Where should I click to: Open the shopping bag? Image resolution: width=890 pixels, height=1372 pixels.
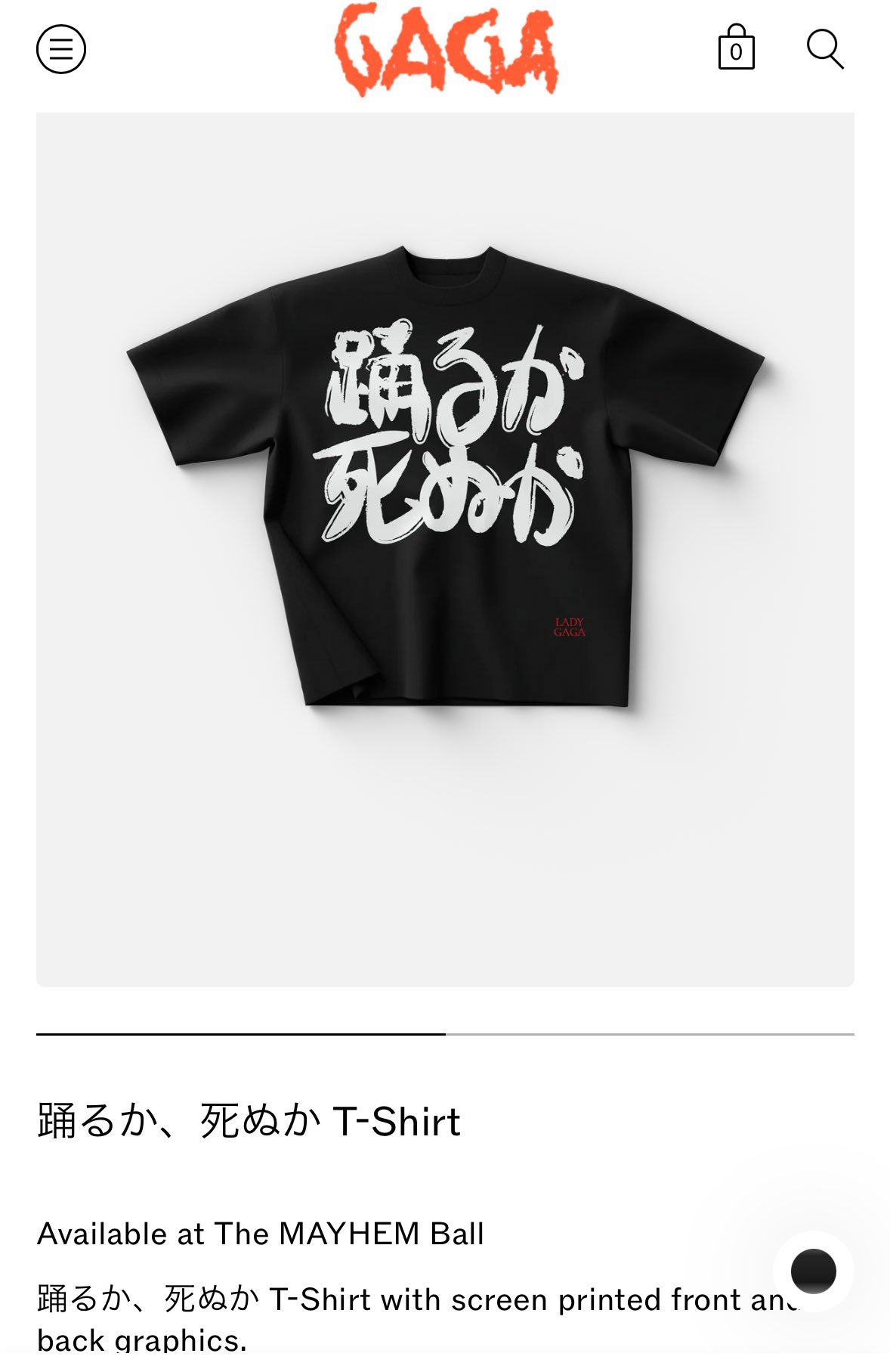click(736, 48)
